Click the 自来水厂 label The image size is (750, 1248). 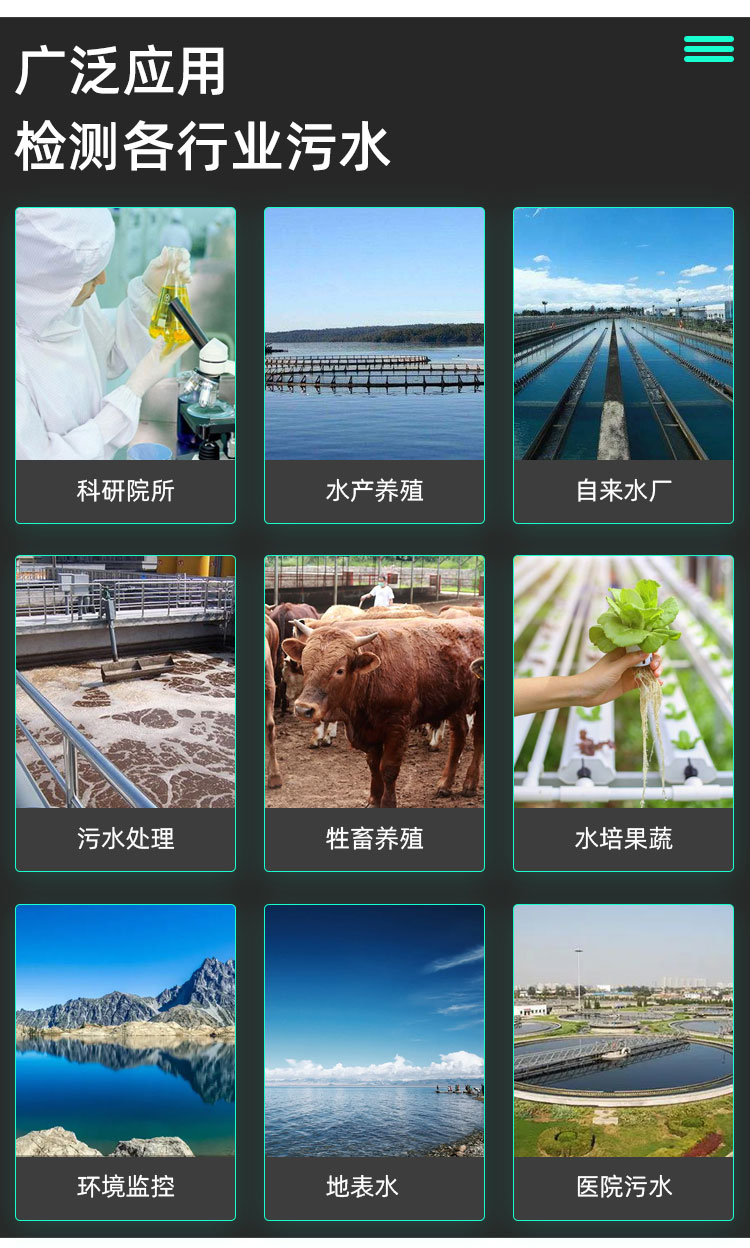click(x=623, y=491)
